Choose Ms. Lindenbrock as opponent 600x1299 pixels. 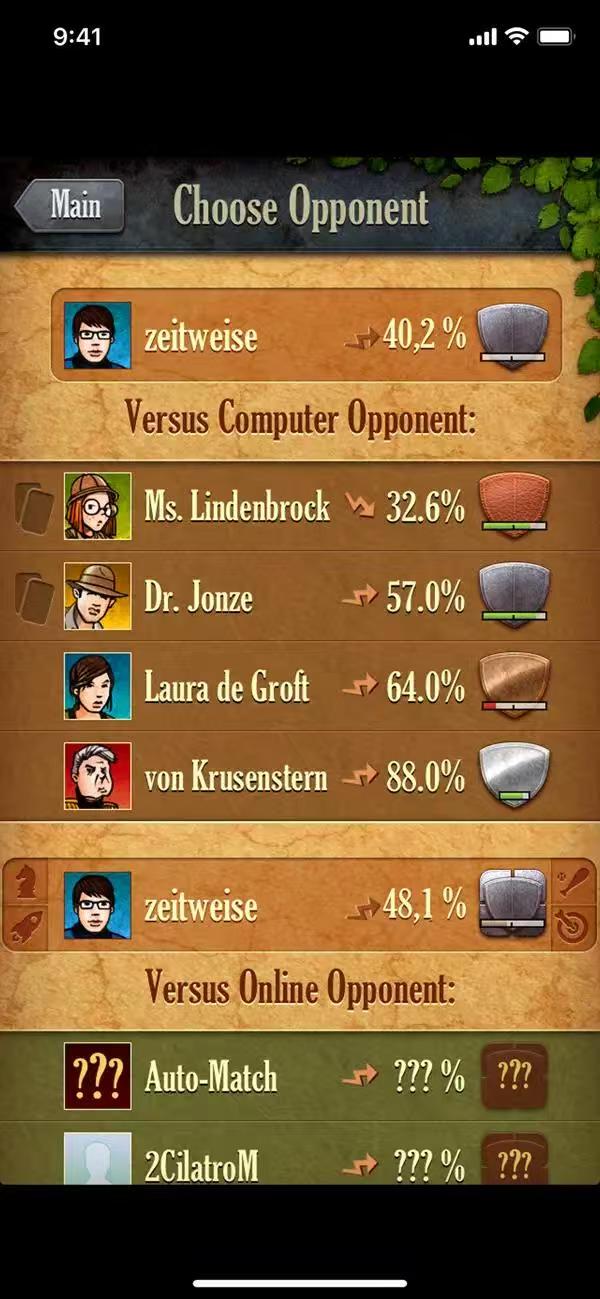pos(300,507)
